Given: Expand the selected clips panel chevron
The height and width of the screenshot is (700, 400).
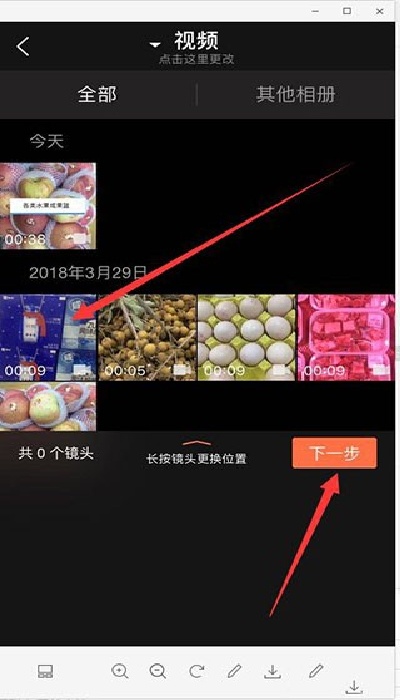Looking at the screenshot, I should click(x=197, y=443).
